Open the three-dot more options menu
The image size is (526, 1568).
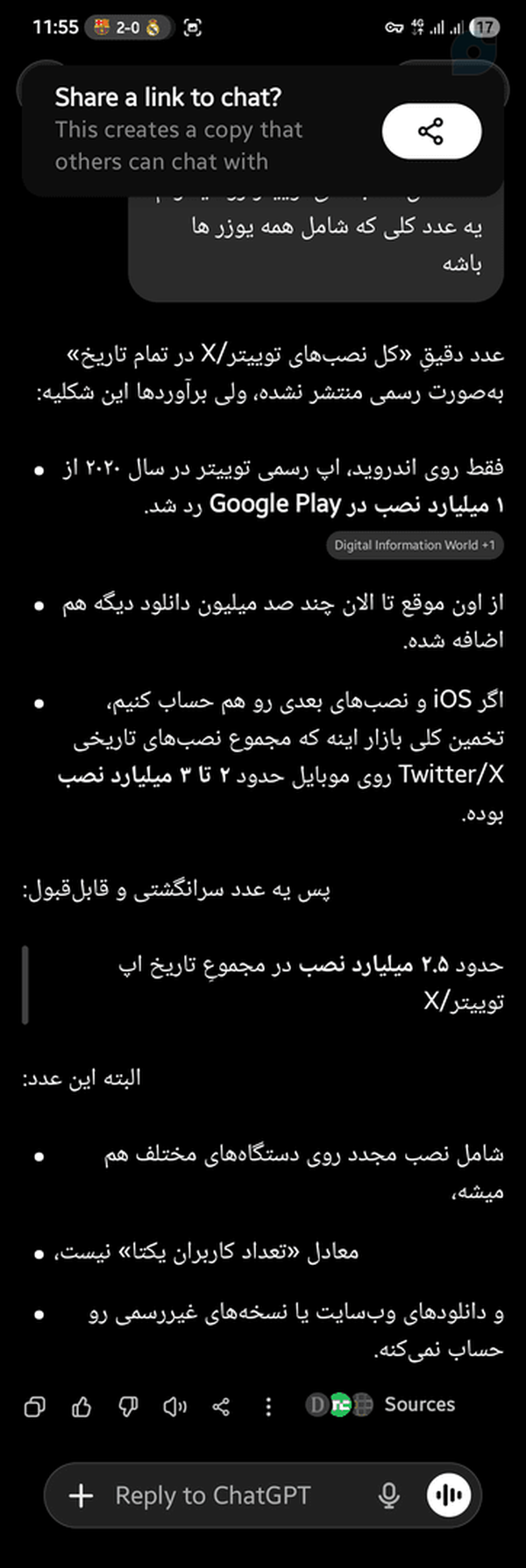click(268, 1407)
